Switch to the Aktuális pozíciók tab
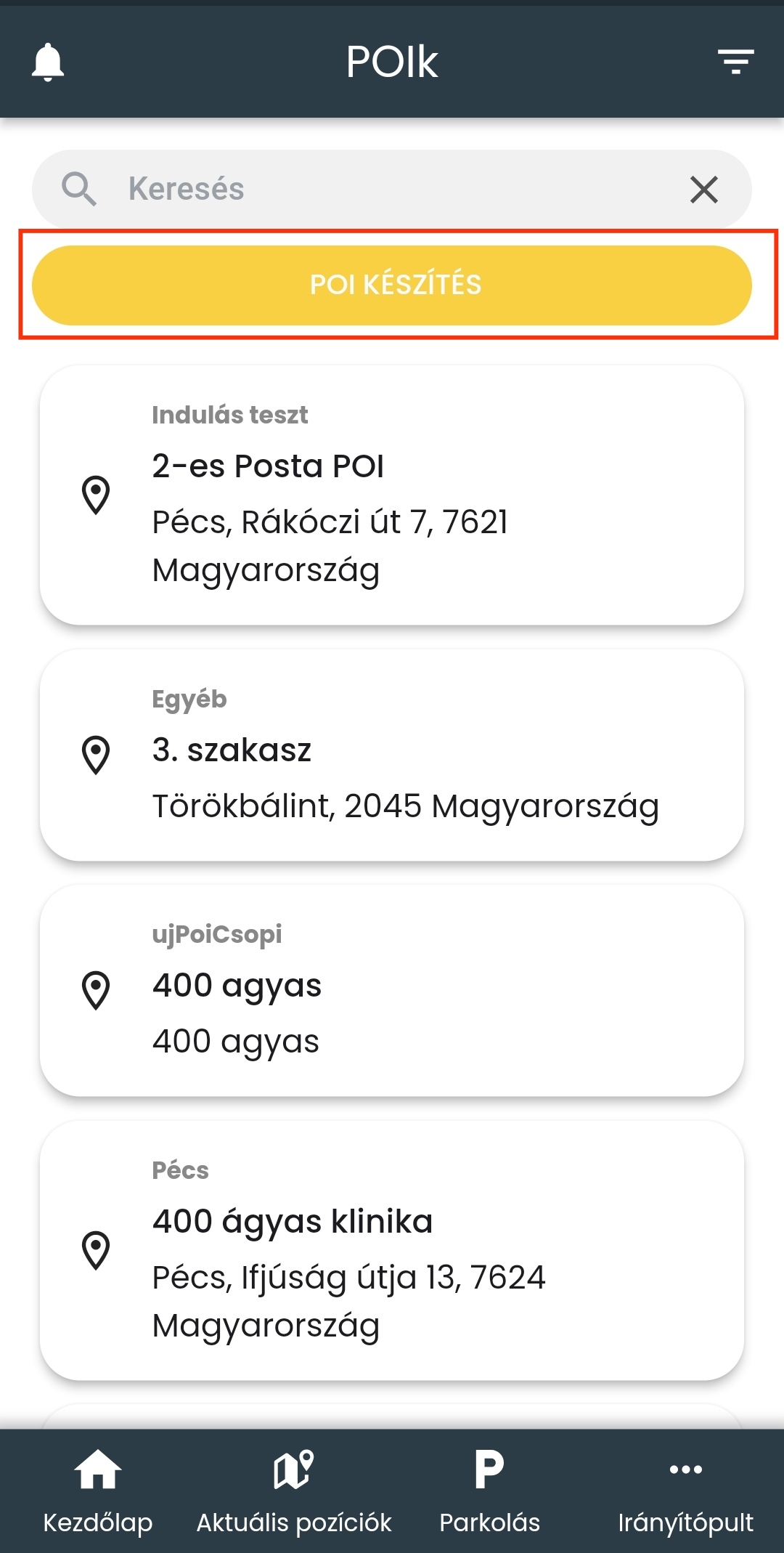 tap(294, 1491)
